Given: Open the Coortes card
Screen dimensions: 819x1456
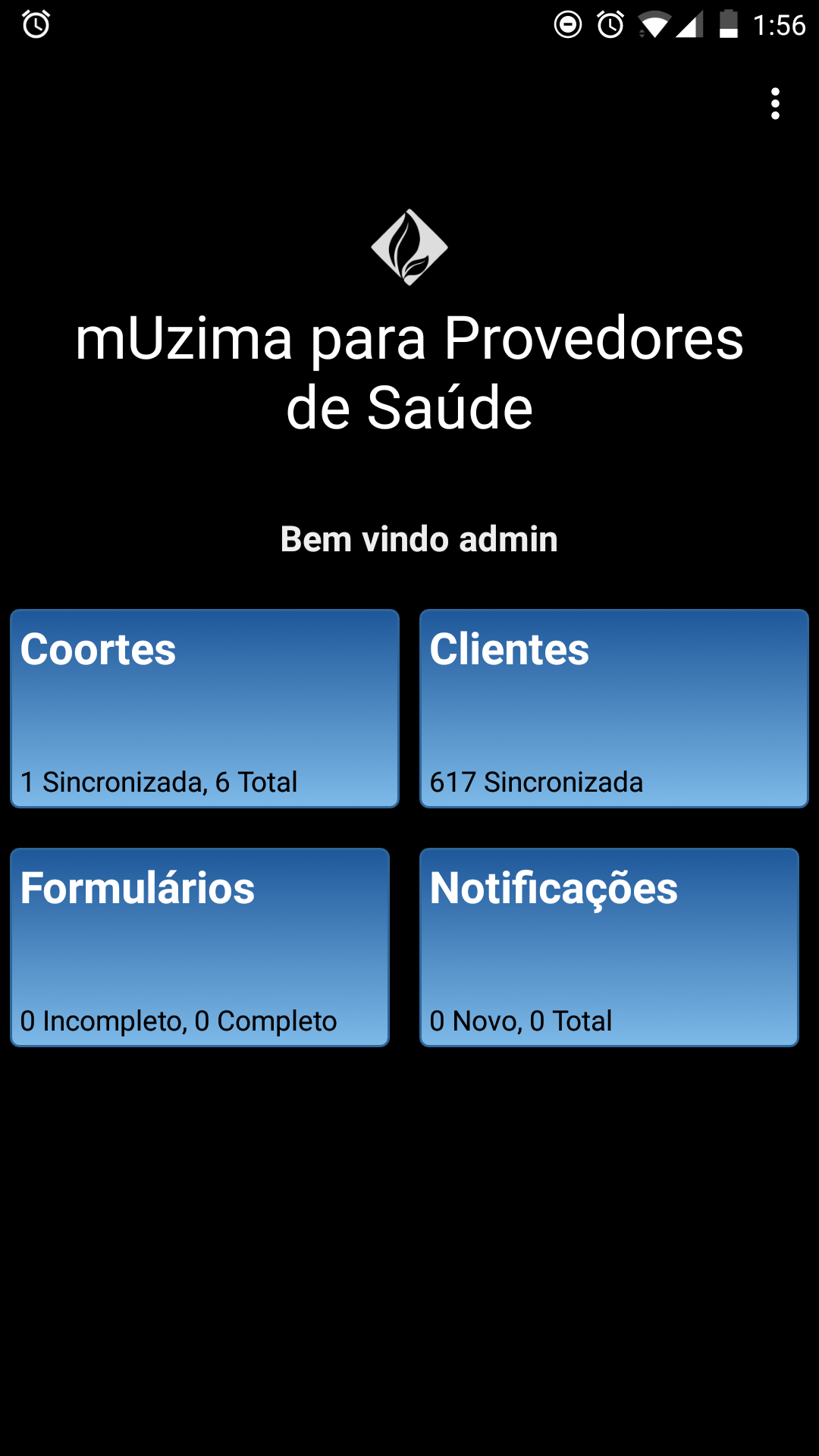Looking at the screenshot, I should tap(205, 708).
